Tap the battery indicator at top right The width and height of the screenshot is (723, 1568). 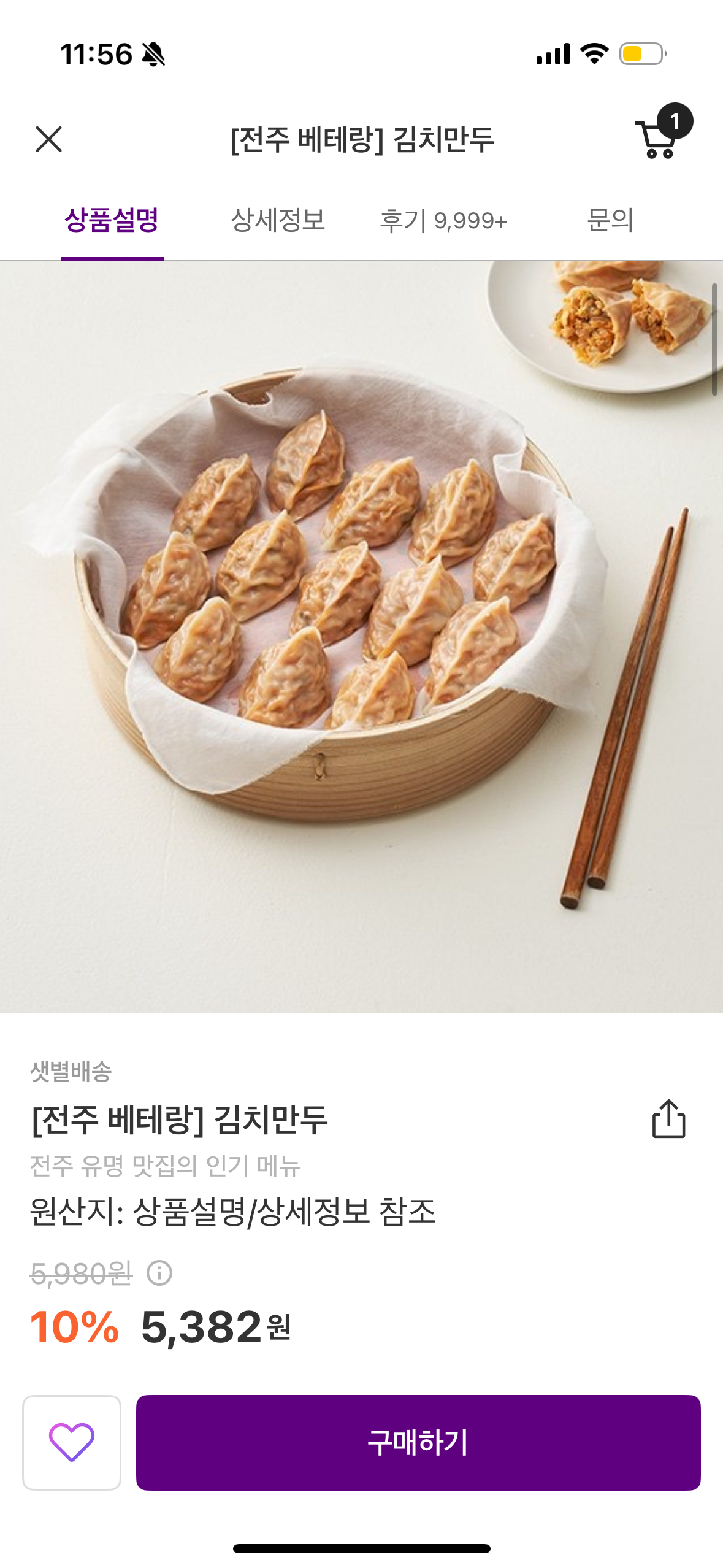tap(643, 54)
